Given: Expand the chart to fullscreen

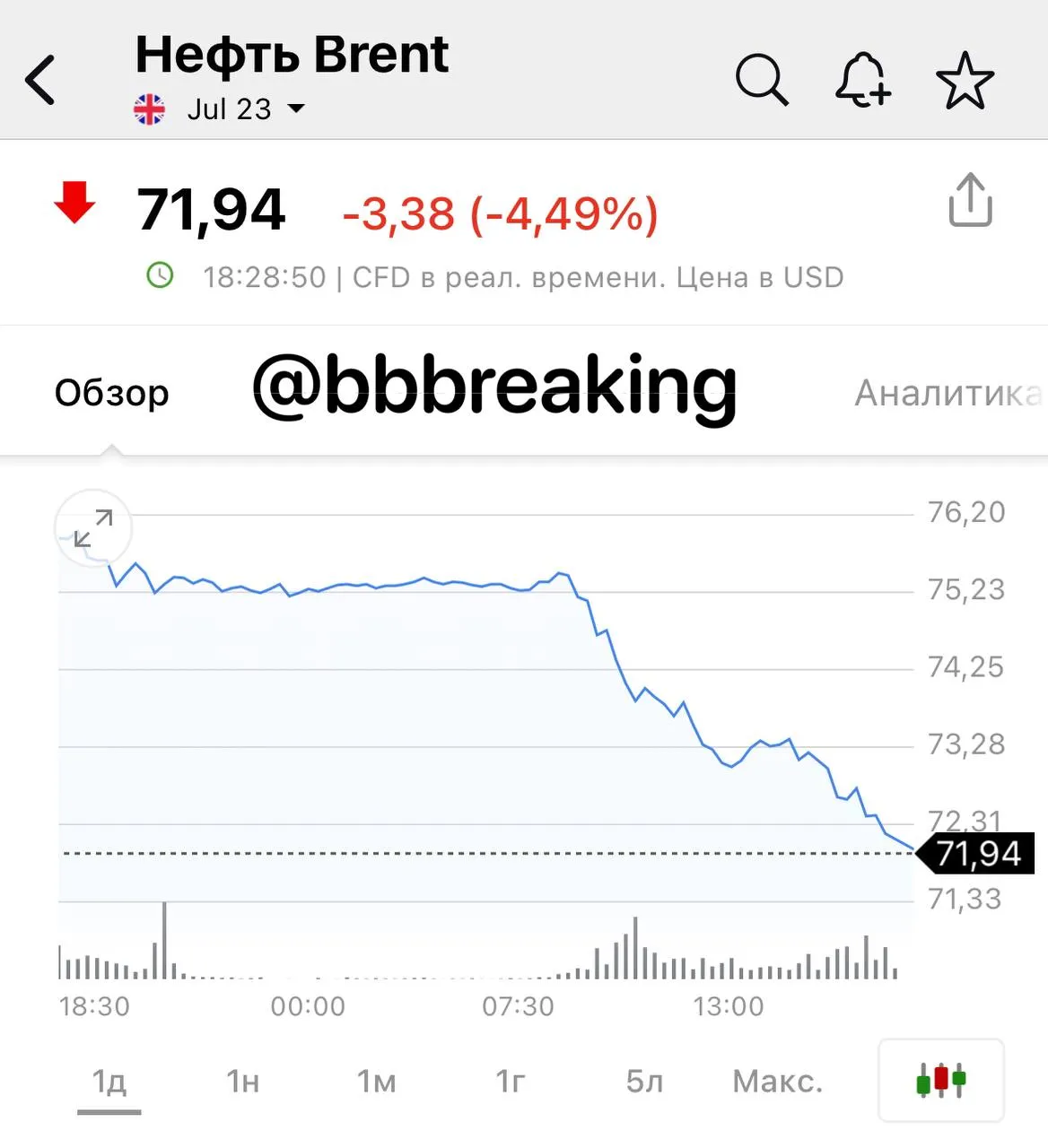Looking at the screenshot, I should point(93,528).
